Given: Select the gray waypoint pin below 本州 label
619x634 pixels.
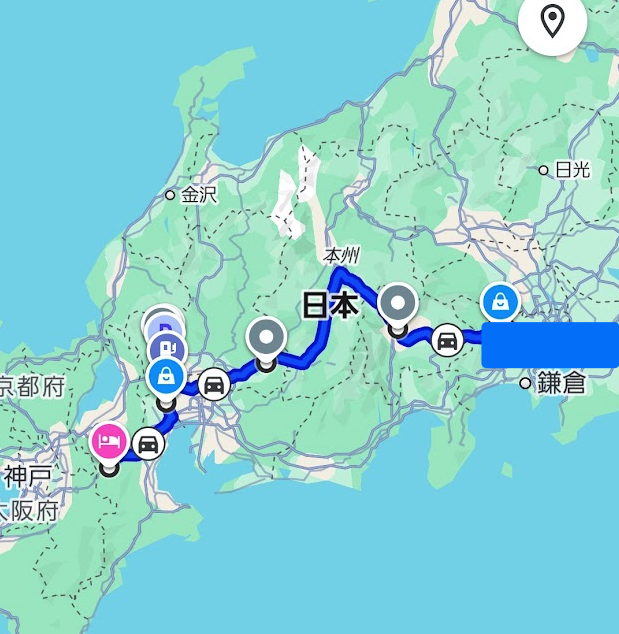Looking at the screenshot, I should tap(397, 304).
